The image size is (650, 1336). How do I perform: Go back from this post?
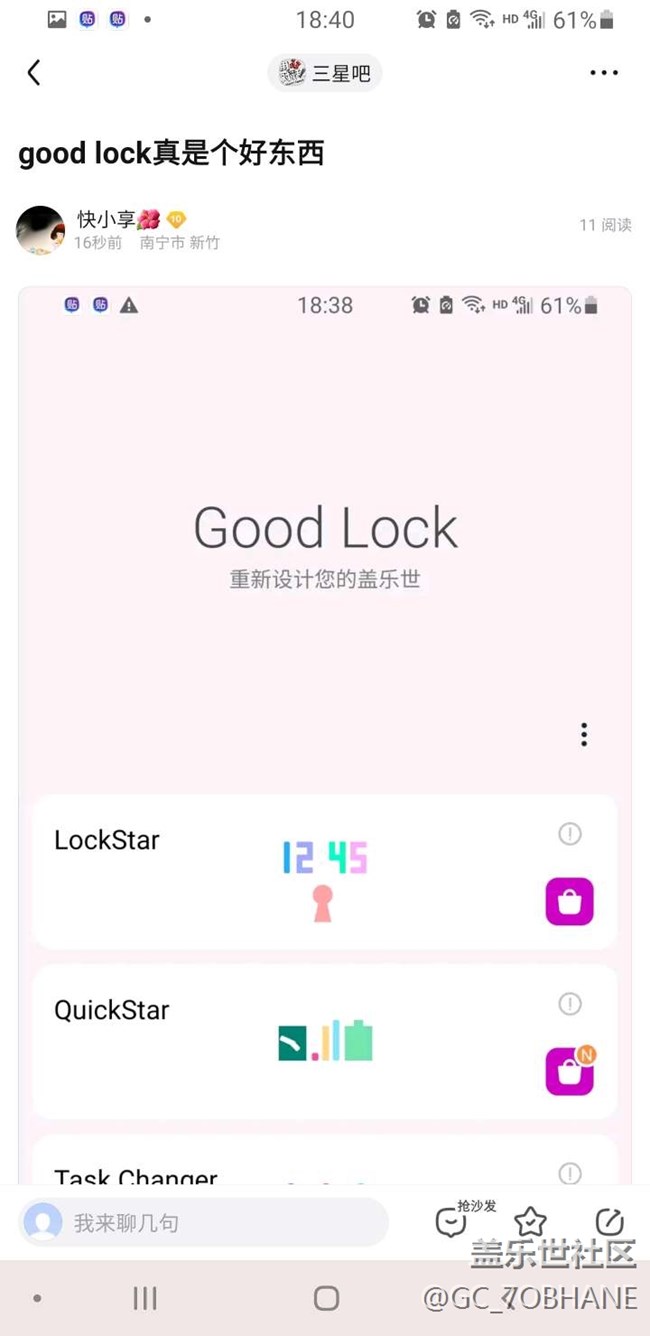click(x=34, y=72)
